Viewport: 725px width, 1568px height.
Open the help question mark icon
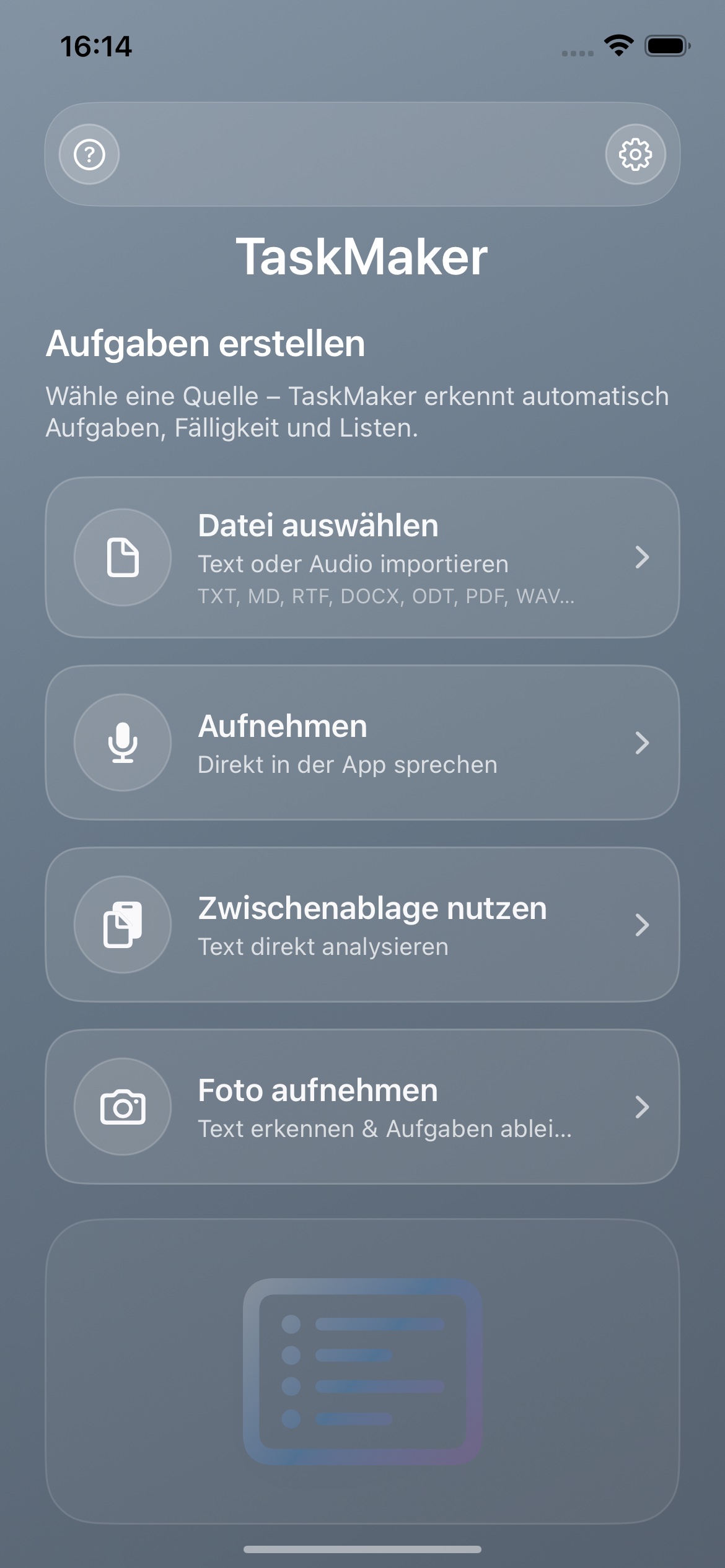[x=89, y=155]
